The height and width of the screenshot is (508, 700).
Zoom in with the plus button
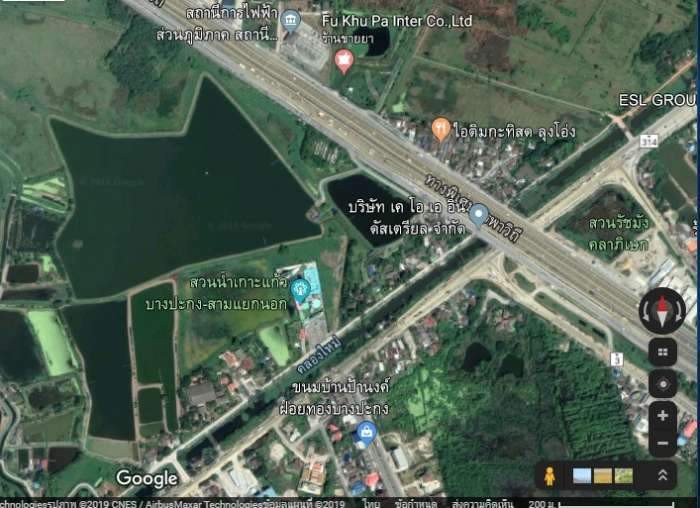pos(662,415)
